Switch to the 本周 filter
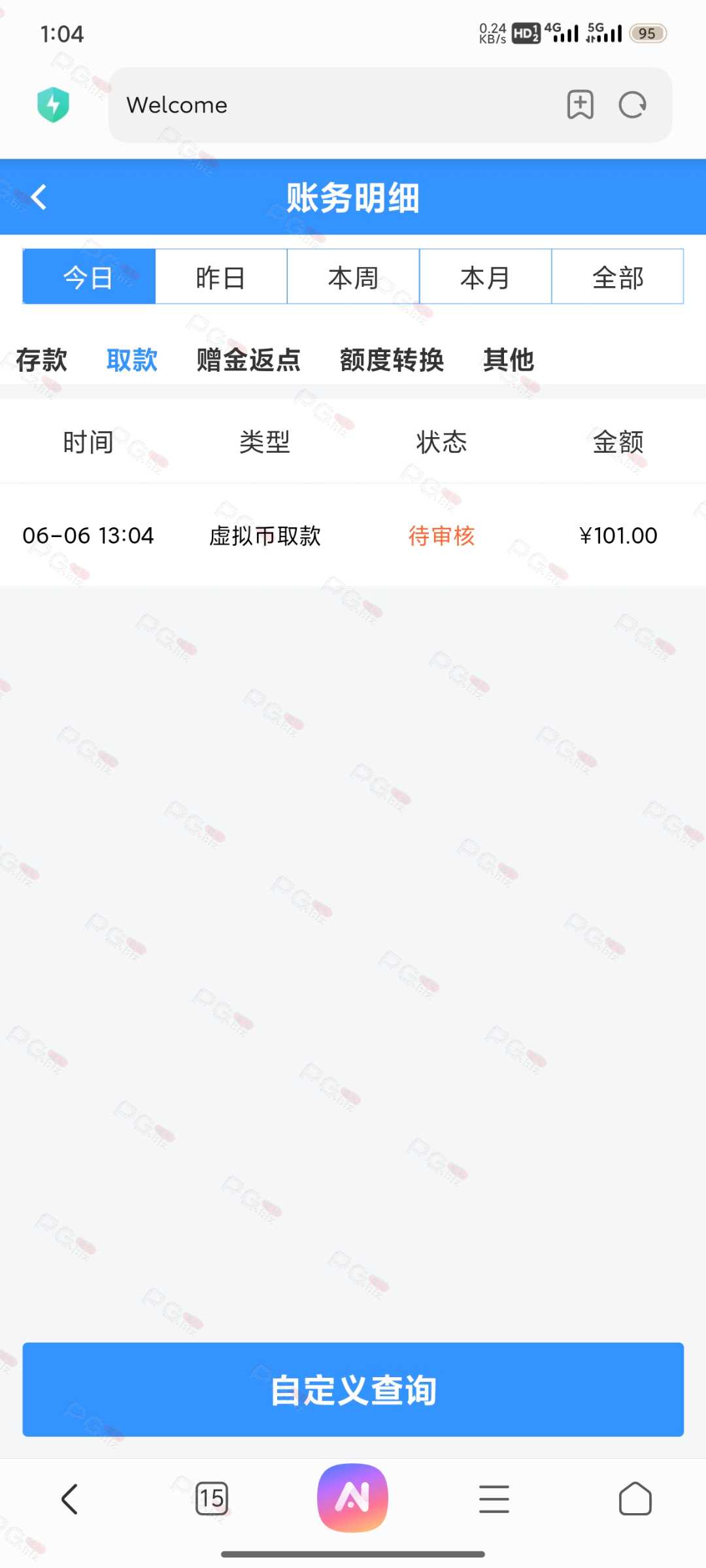The image size is (706, 1568). pos(353,276)
